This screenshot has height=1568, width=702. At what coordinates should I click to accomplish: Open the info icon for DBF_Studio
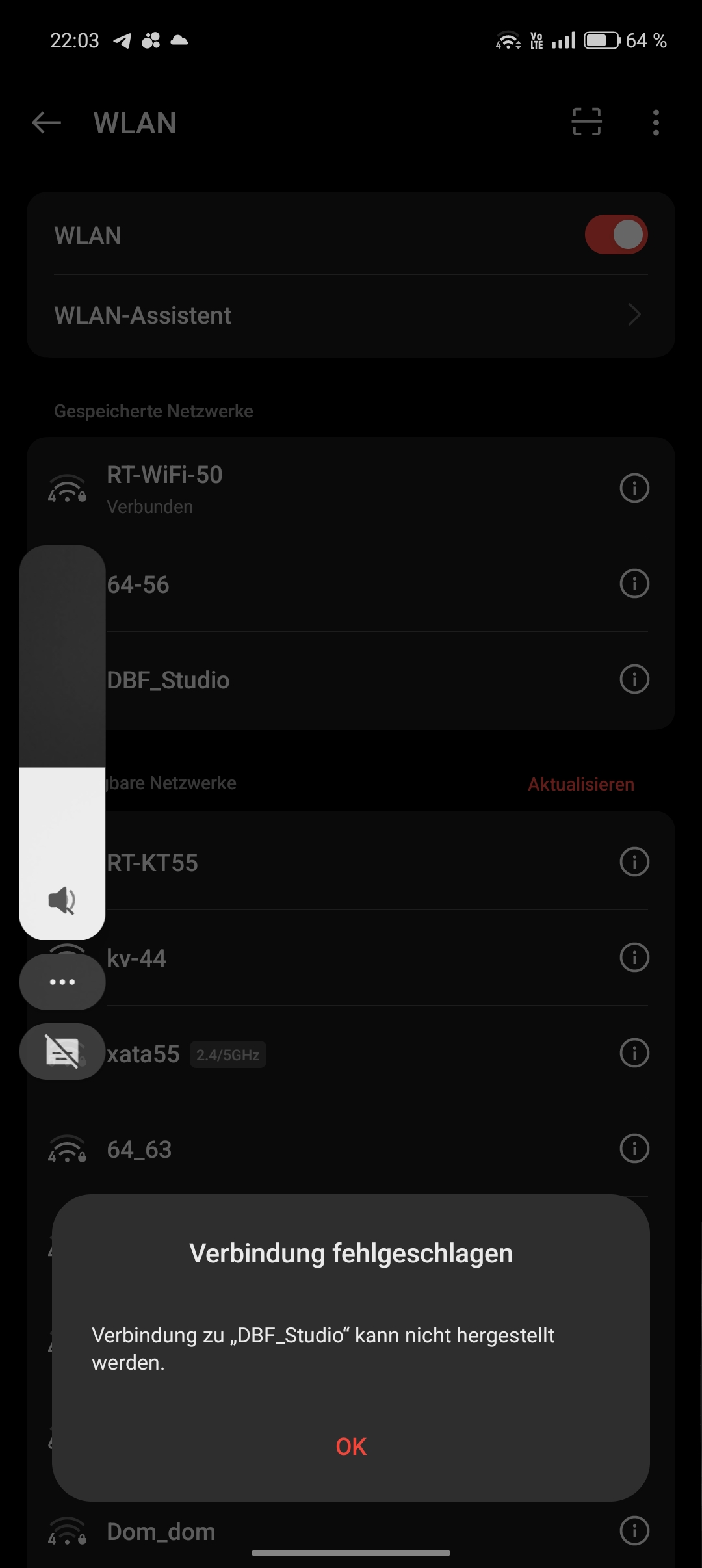(x=634, y=679)
